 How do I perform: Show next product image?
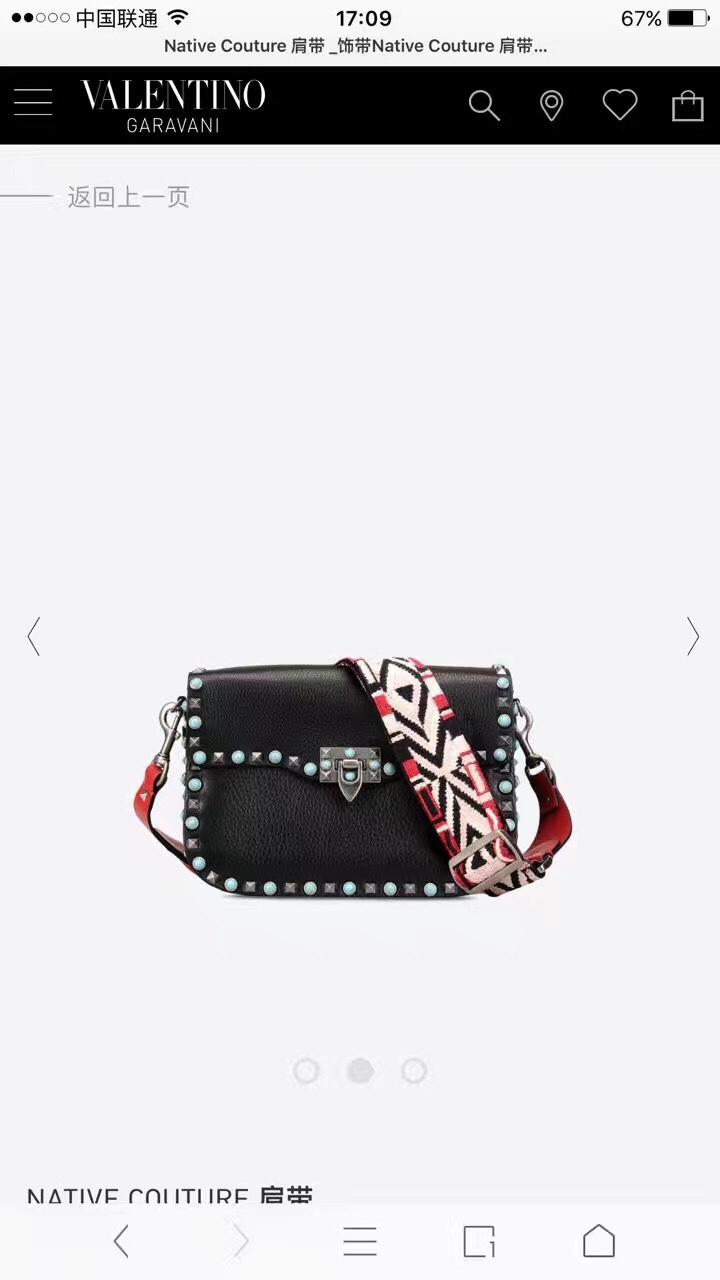coord(692,636)
